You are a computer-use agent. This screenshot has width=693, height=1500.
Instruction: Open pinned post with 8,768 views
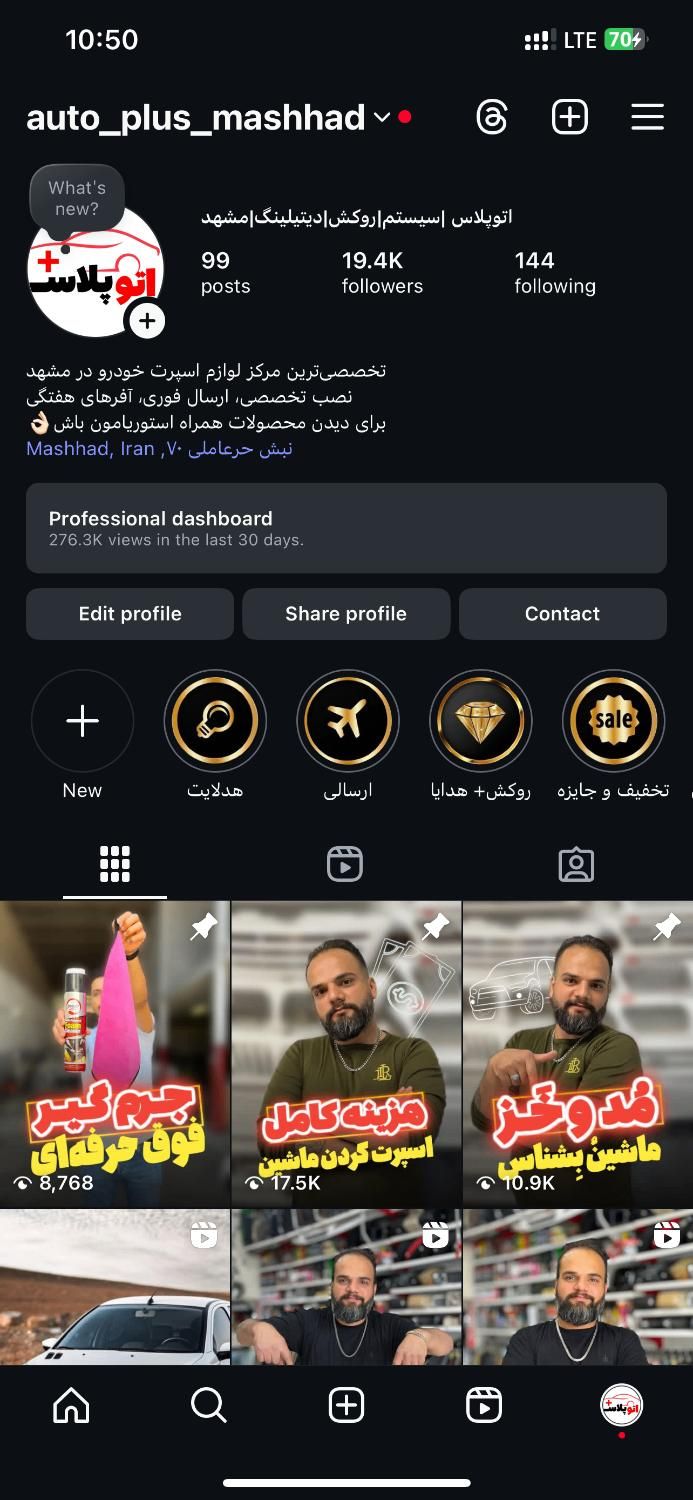[115, 1053]
